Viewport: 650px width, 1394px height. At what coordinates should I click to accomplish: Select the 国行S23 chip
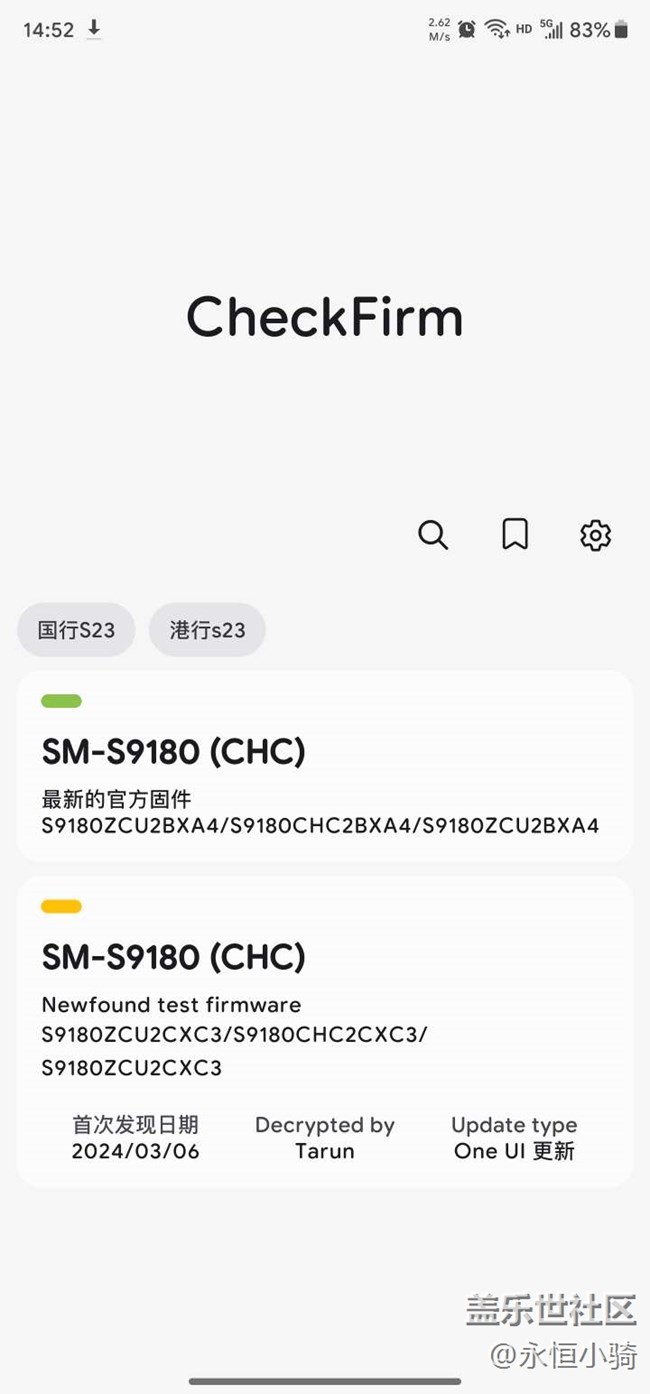(x=76, y=630)
